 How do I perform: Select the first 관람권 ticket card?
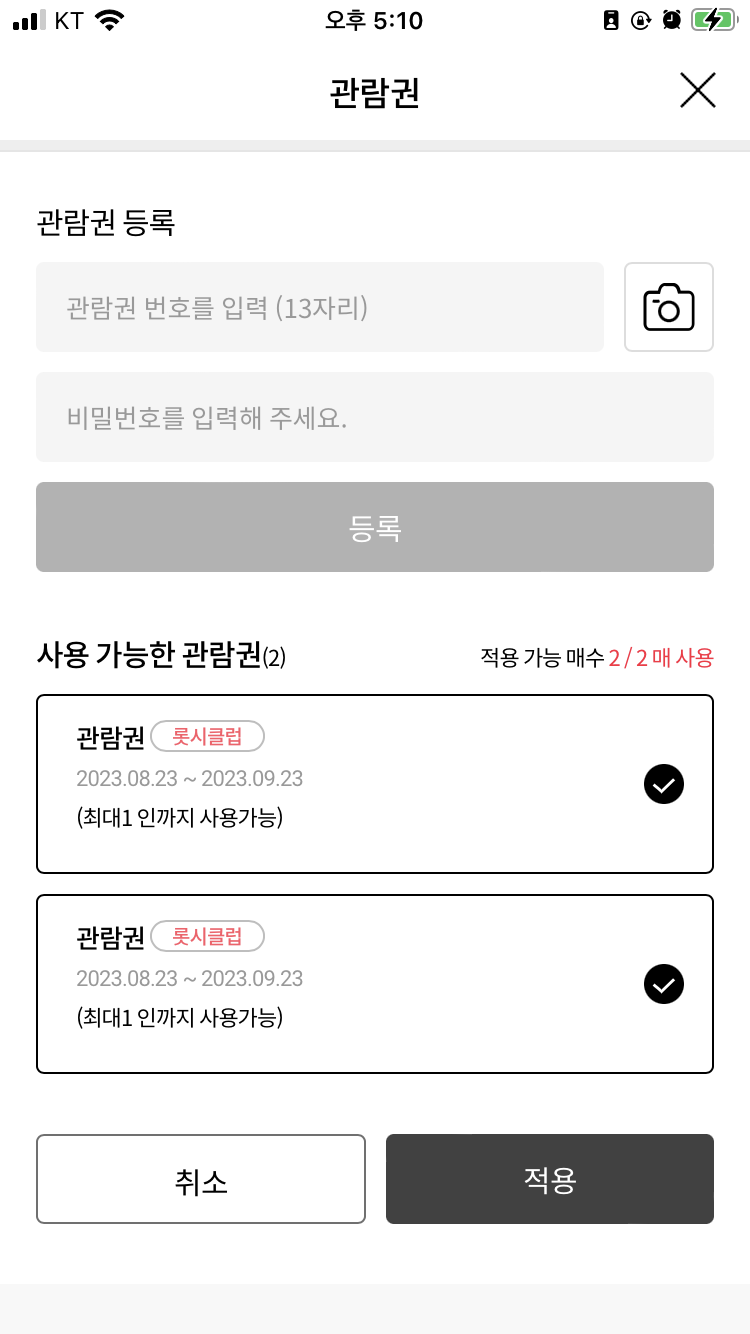pyautogui.click(x=375, y=783)
